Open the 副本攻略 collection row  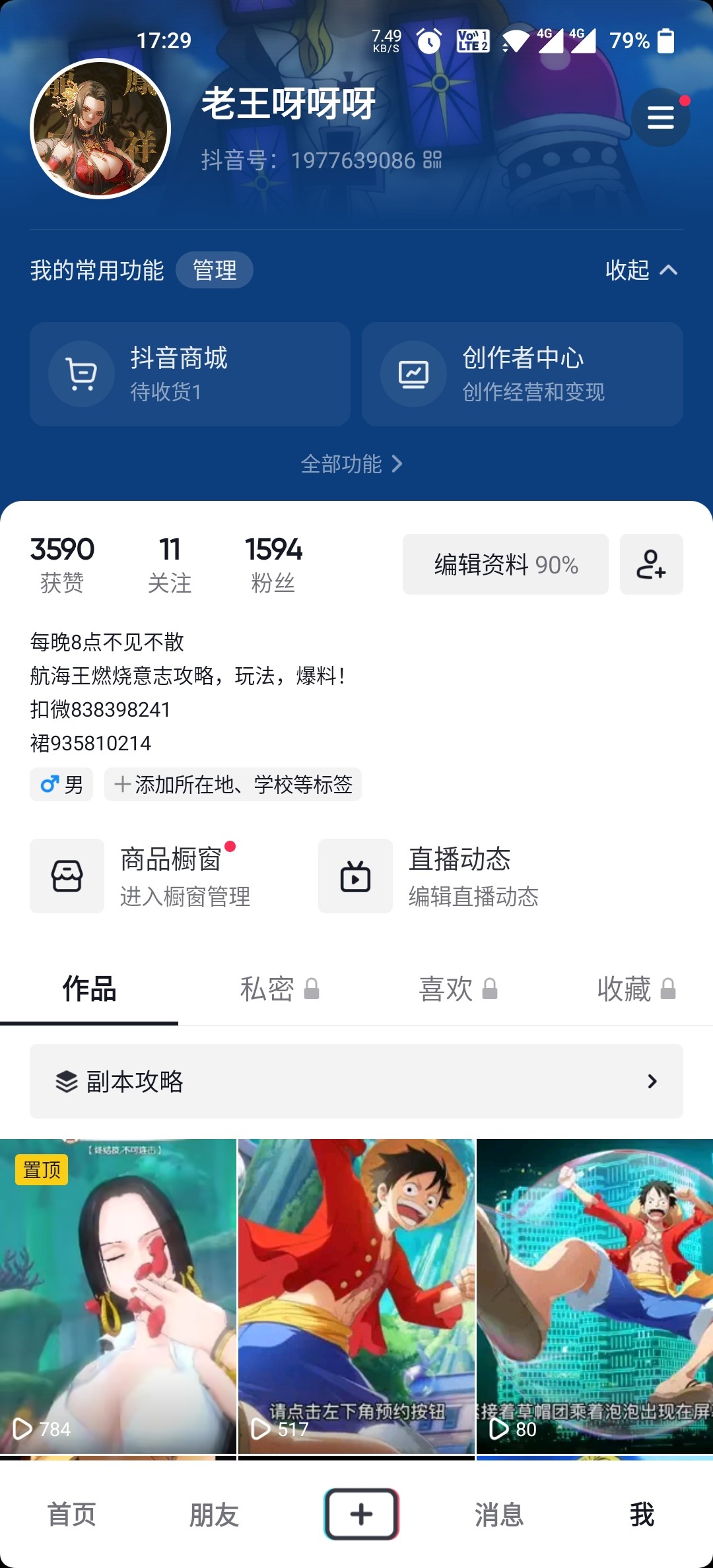click(356, 1081)
